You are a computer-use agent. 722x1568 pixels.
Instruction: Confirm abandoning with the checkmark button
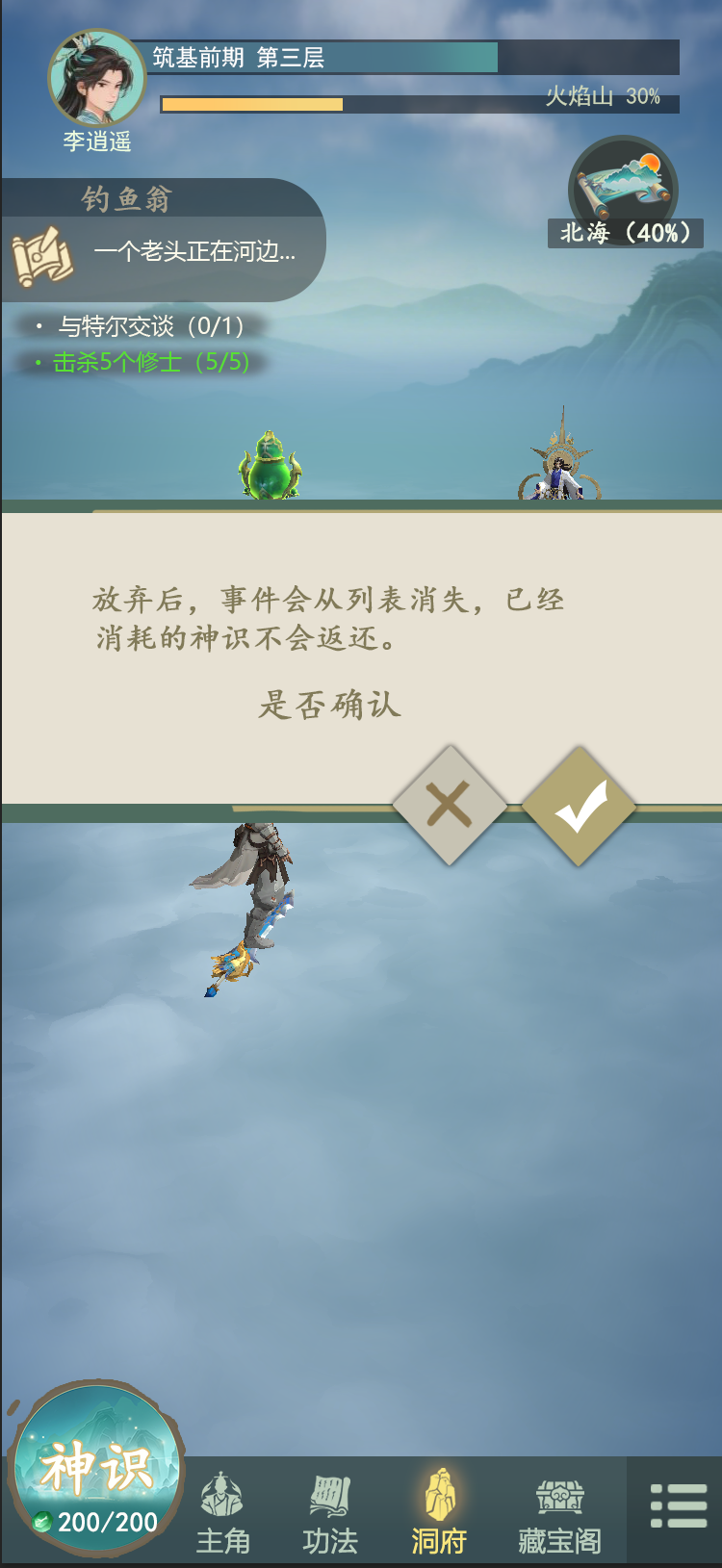[580, 806]
